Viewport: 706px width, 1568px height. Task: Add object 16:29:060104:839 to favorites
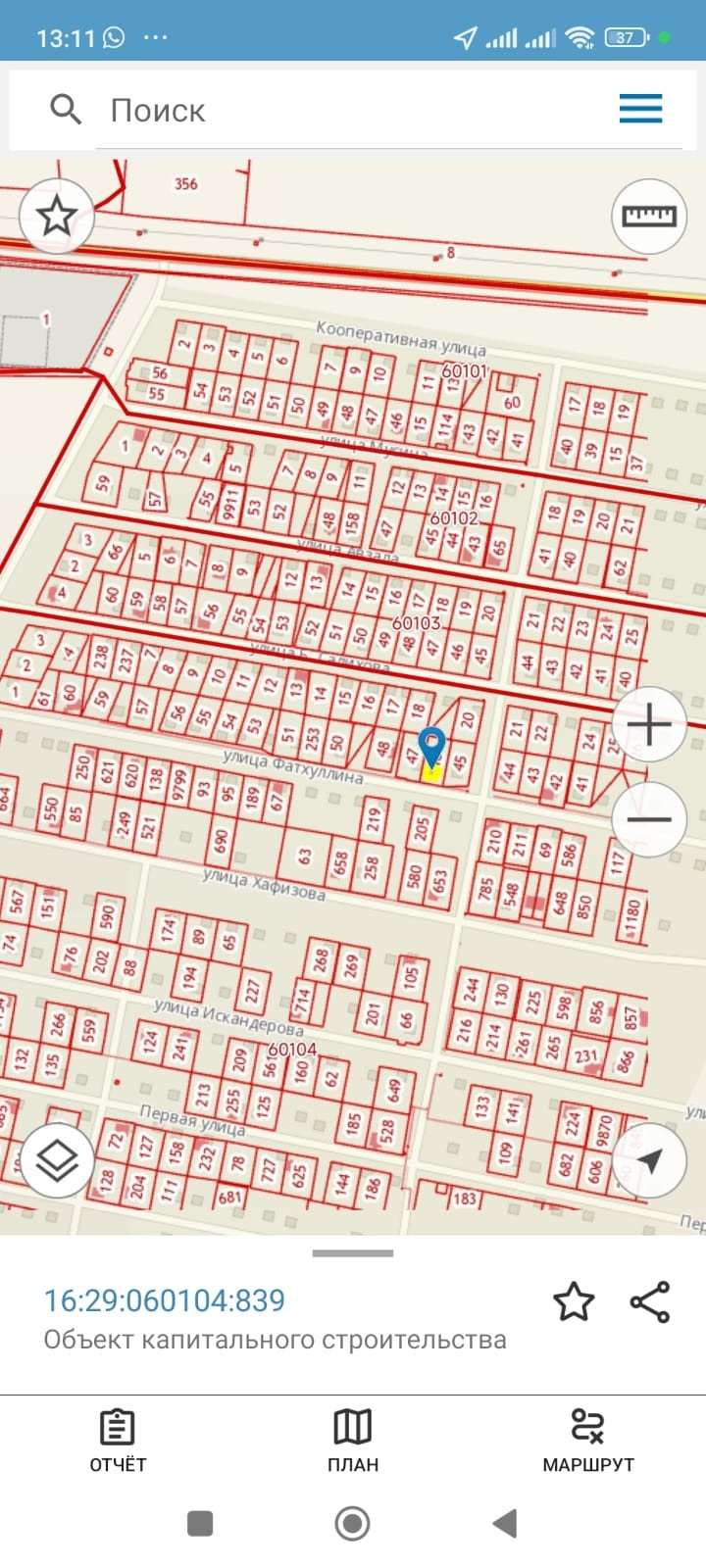tap(574, 1301)
